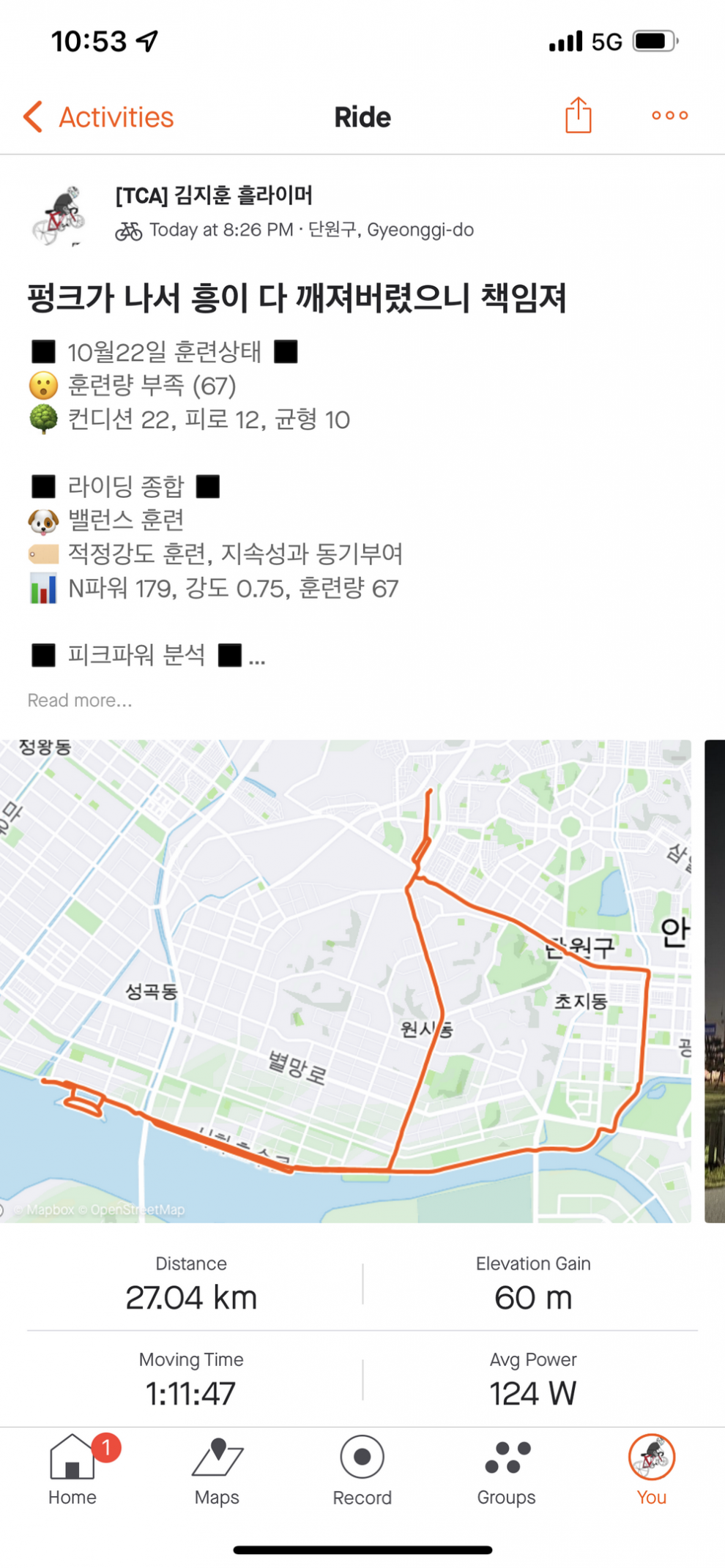725x1568 pixels.
Task: Open the ride route map
Action: tap(344, 981)
